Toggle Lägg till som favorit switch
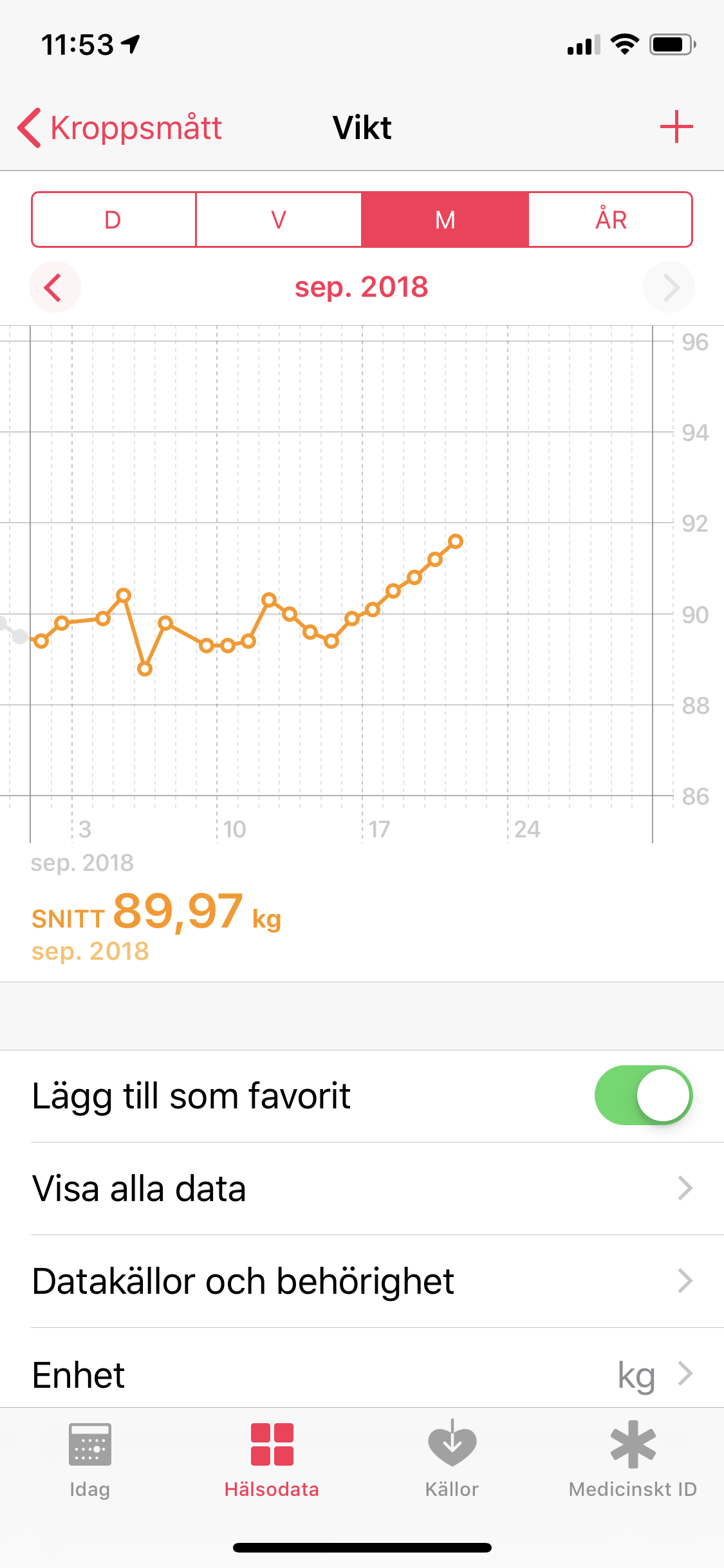Image resolution: width=724 pixels, height=1568 pixels. 644,1095
